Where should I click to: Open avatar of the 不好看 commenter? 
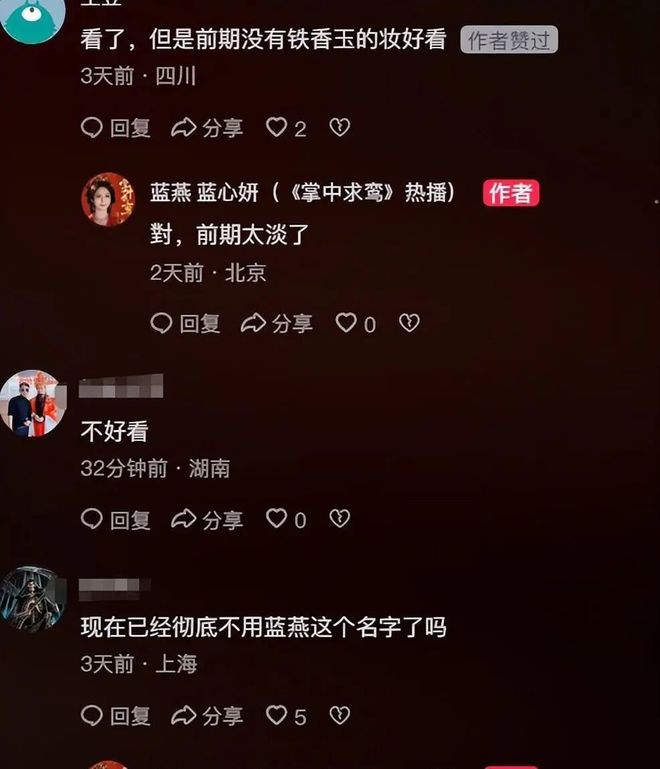pos(33,403)
